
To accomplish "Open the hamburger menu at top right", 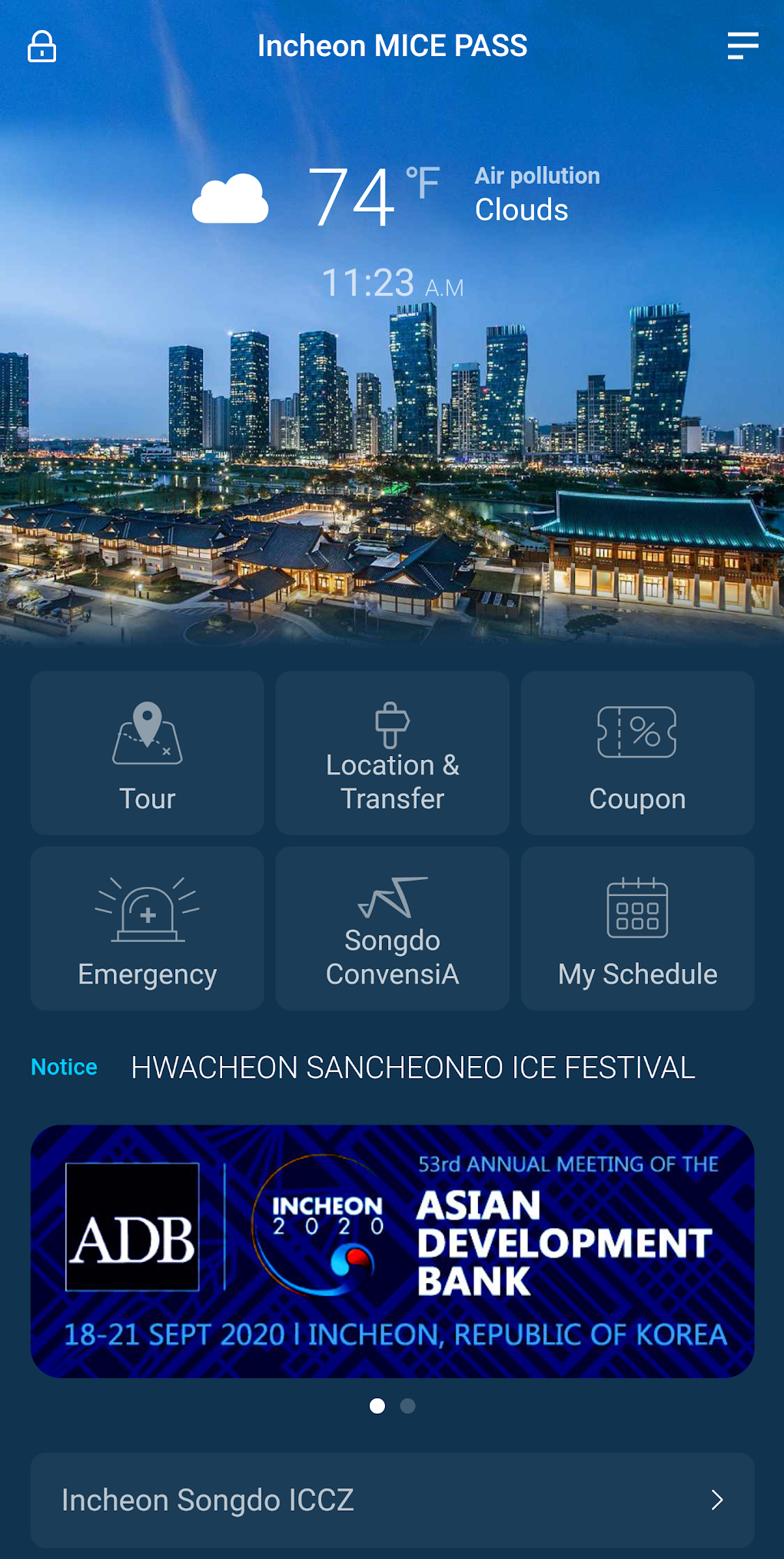I will (742, 46).
